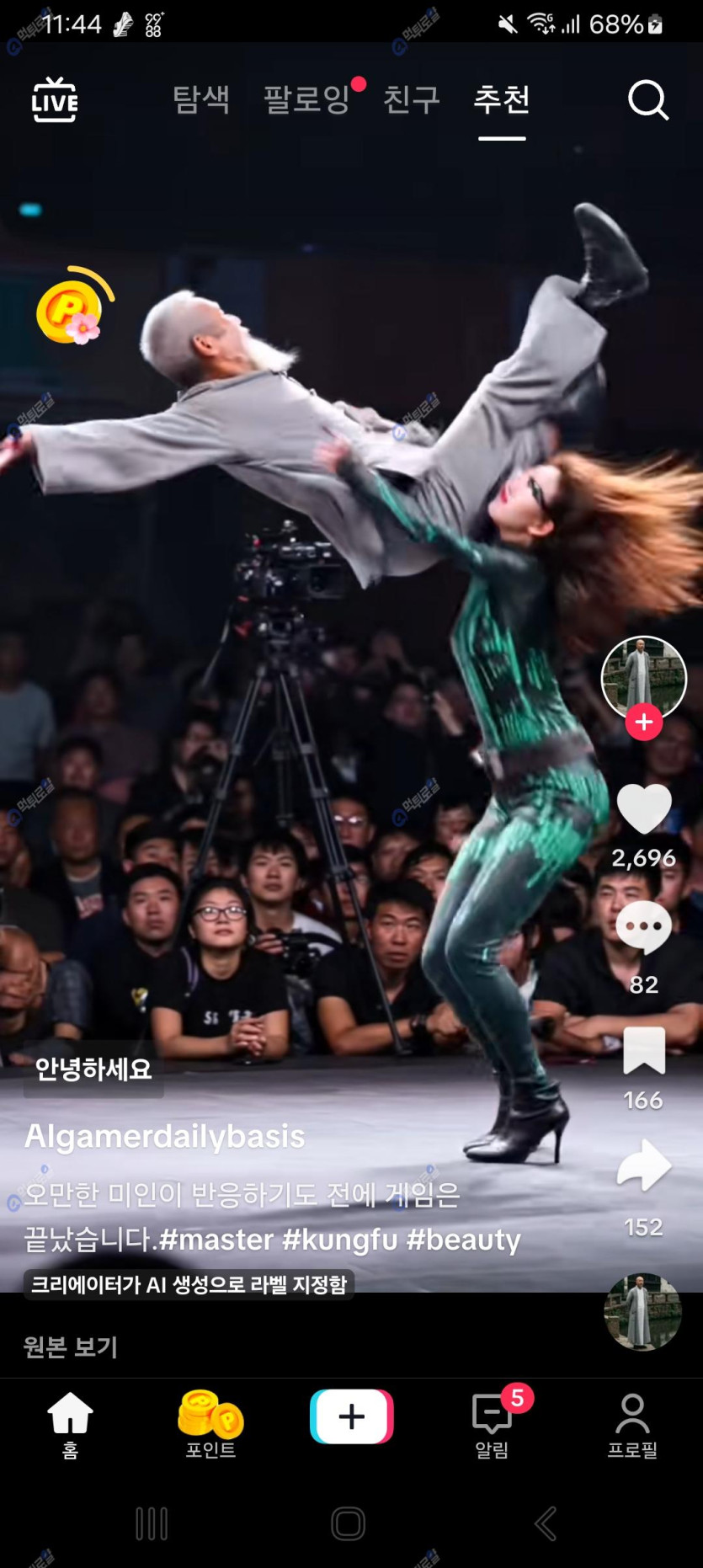
Task: Tap the floating gold points coin
Action: tap(71, 309)
